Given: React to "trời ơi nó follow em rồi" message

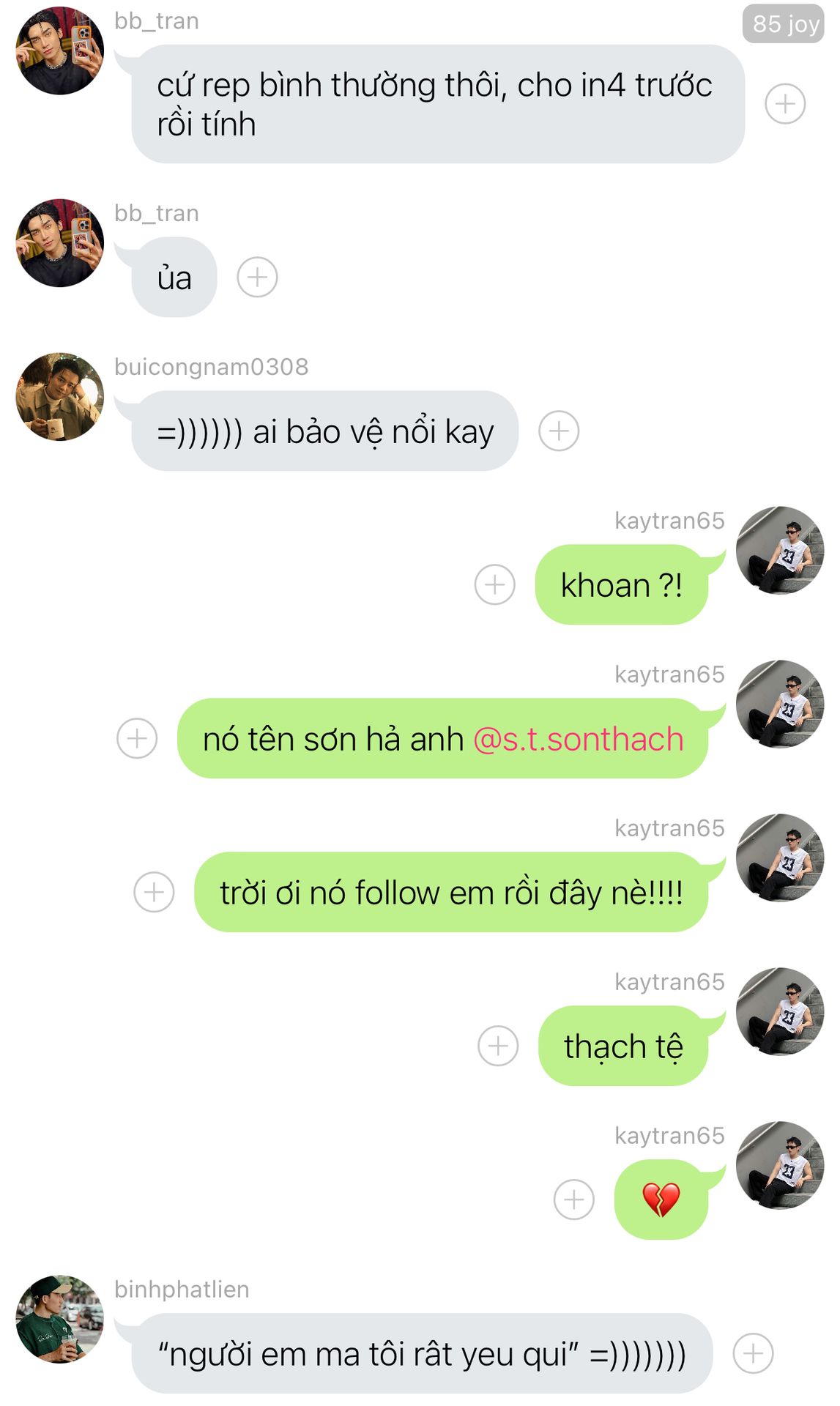Looking at the screenshot, I should [x=154, y=892].
